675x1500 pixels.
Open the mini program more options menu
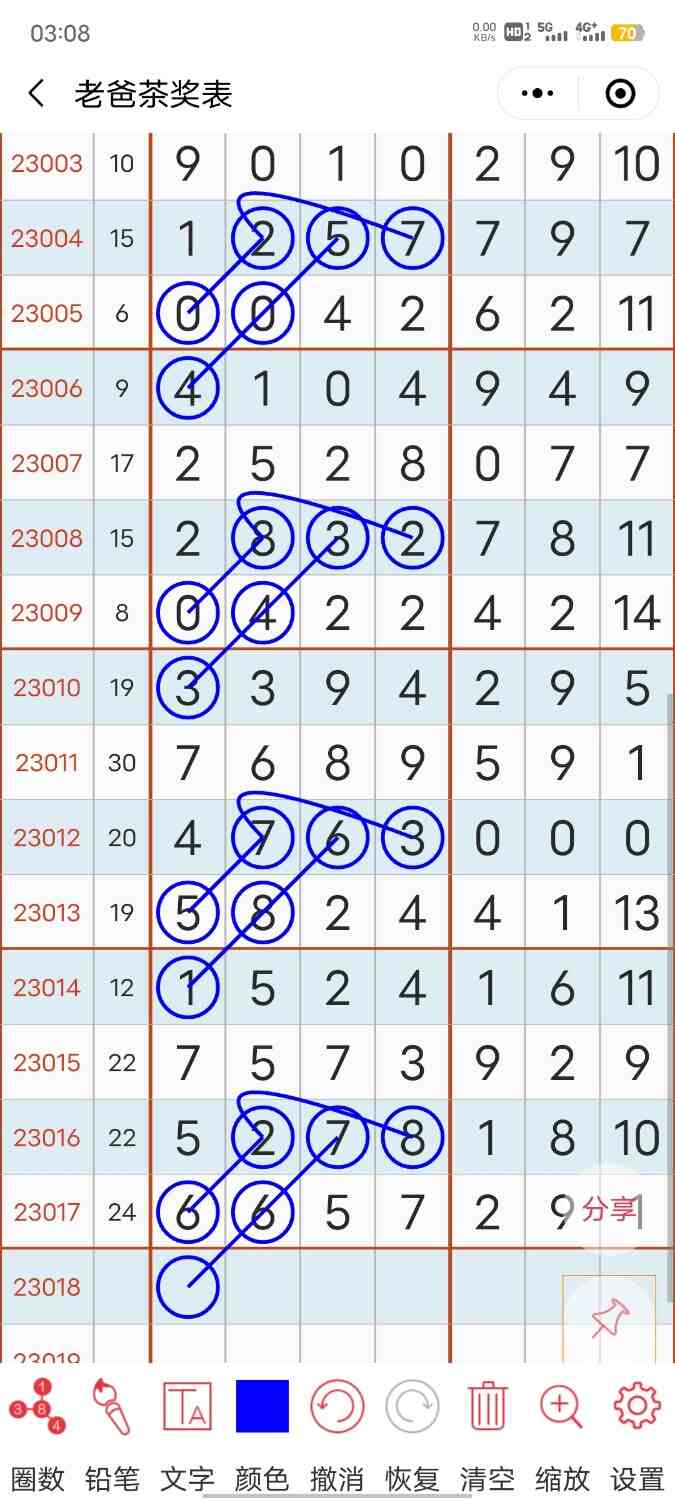click(x=538, y=94)
